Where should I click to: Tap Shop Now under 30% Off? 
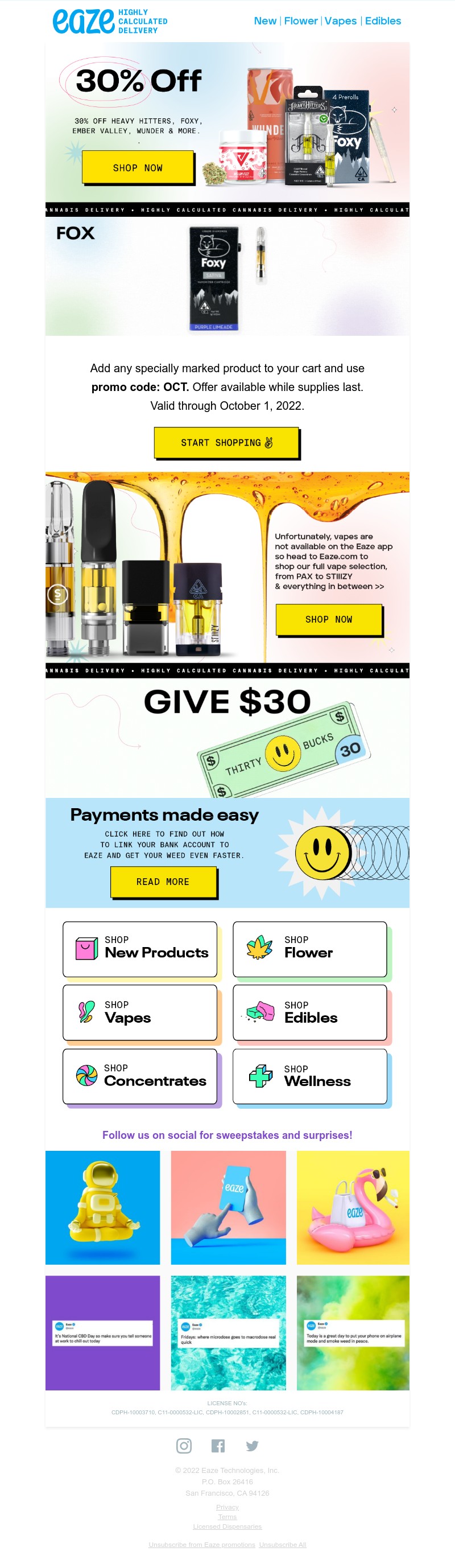point(138,167)
